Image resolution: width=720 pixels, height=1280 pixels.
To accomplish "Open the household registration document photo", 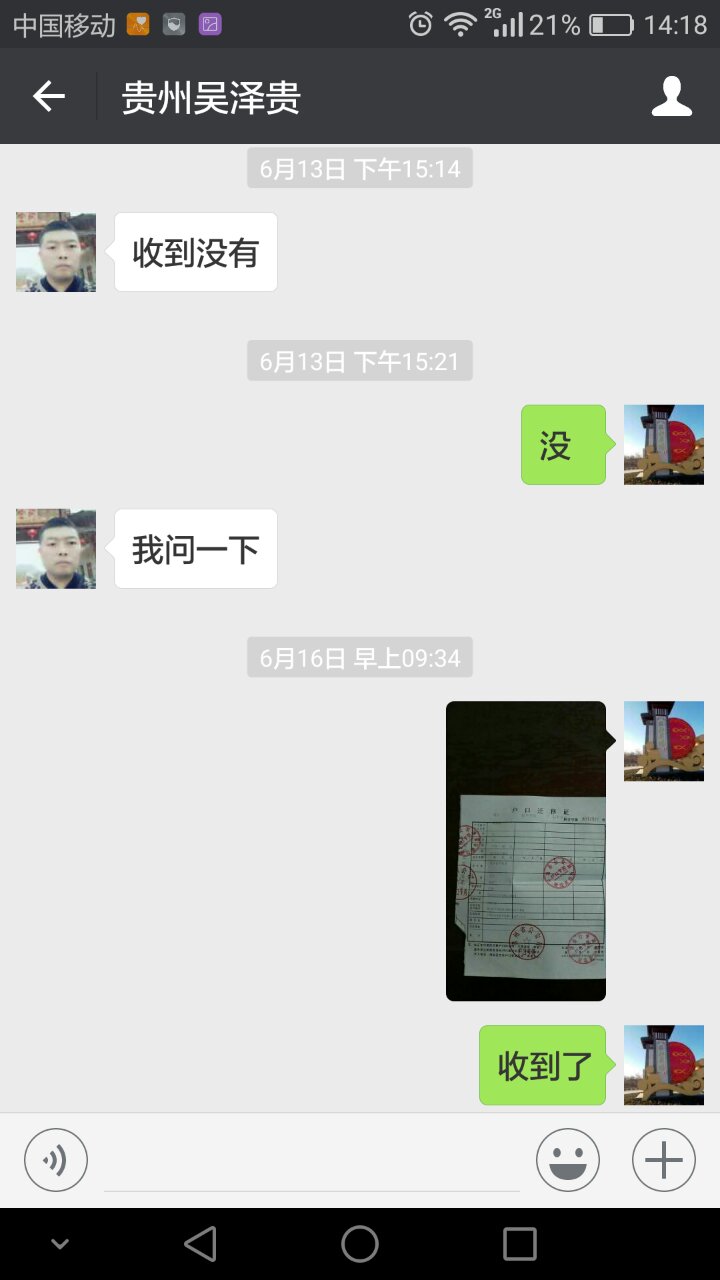I will [526, 850].
